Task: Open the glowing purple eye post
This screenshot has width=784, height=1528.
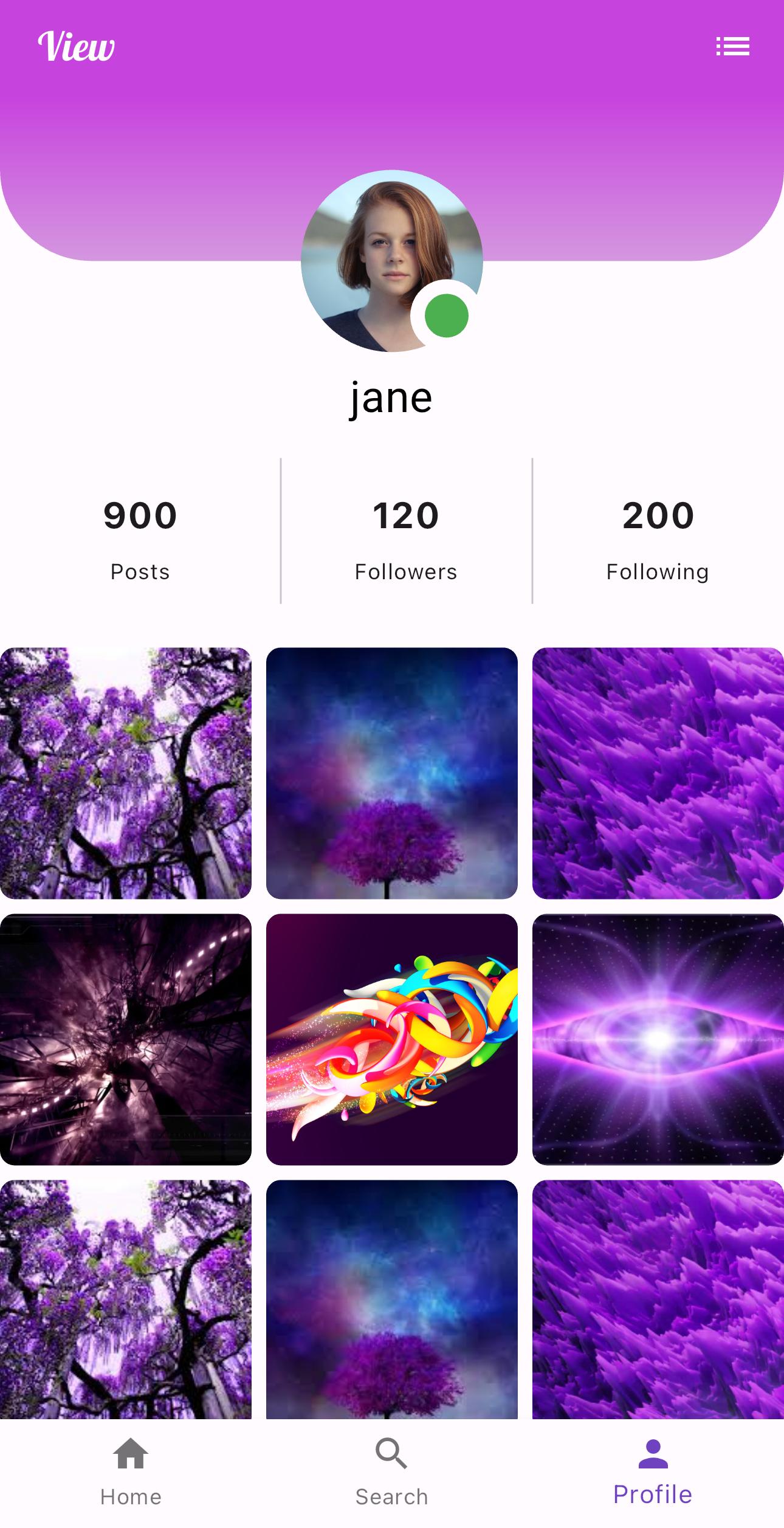Action: pos(658,1039)
